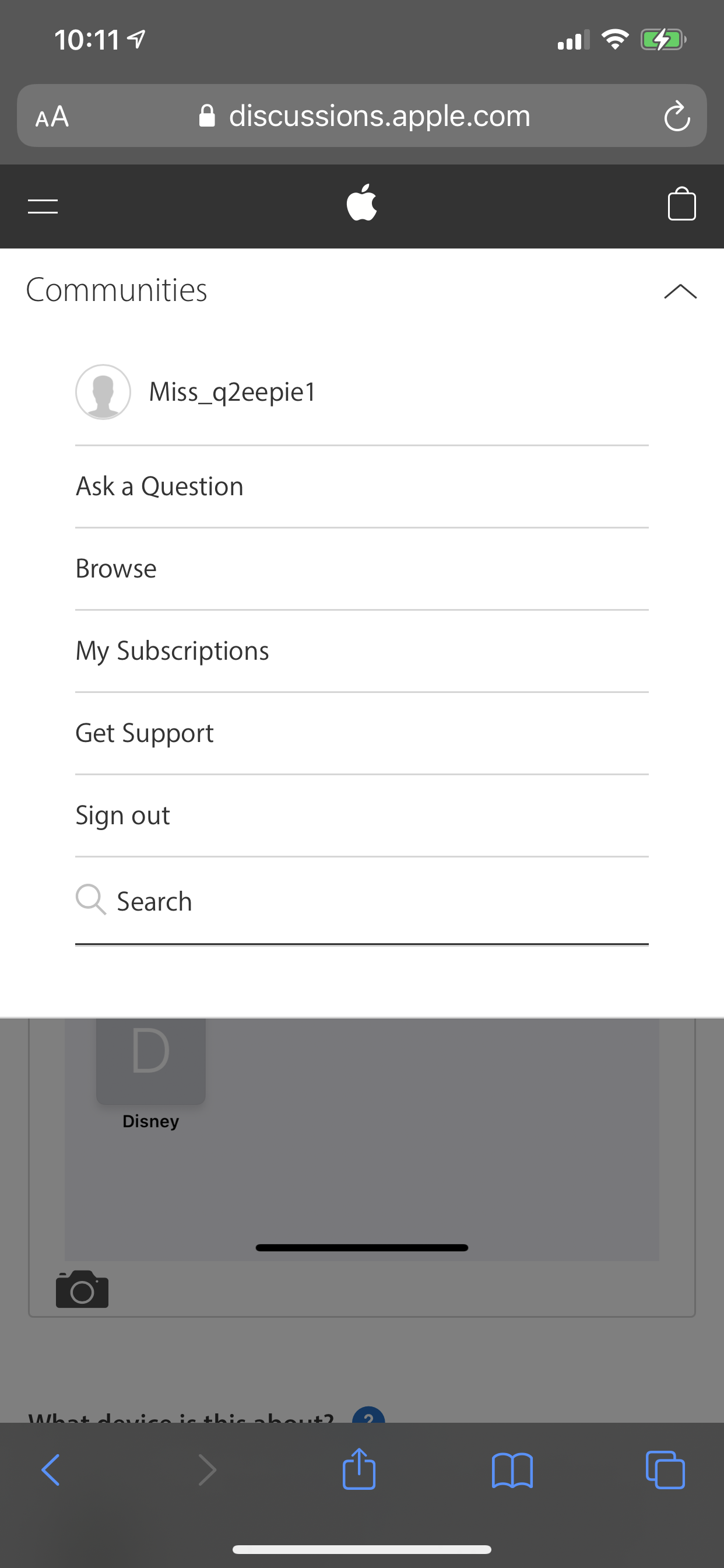Select Ask a Question
This screenshot has height=1568, width=724.
[159, 487]
